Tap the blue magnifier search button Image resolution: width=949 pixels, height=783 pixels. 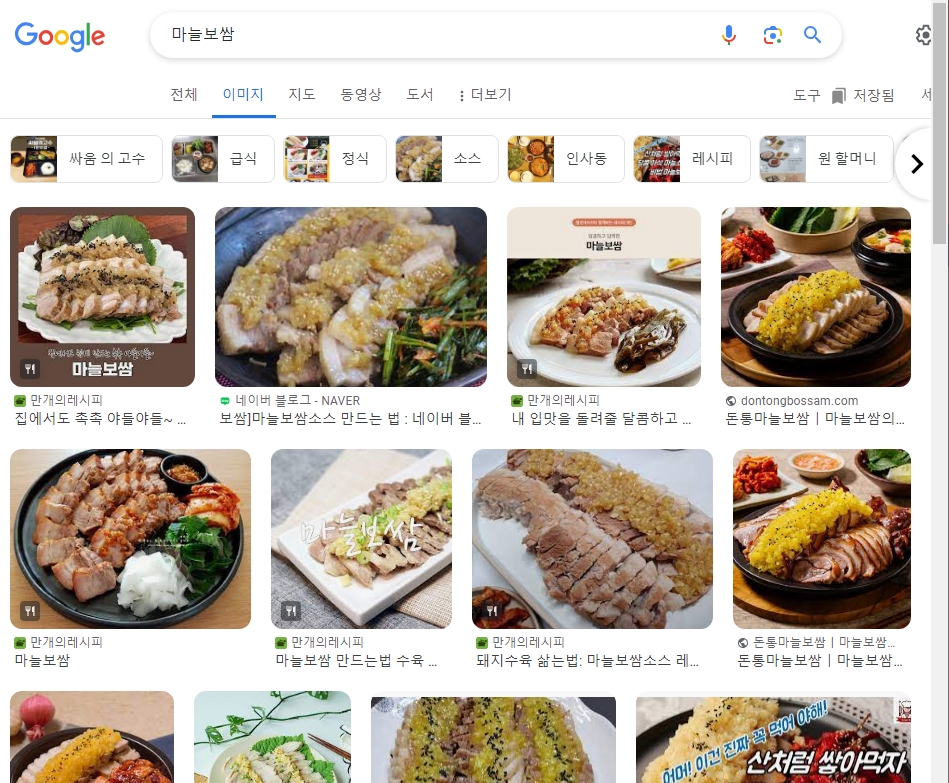pyautogui.click(x=812, y=35)
